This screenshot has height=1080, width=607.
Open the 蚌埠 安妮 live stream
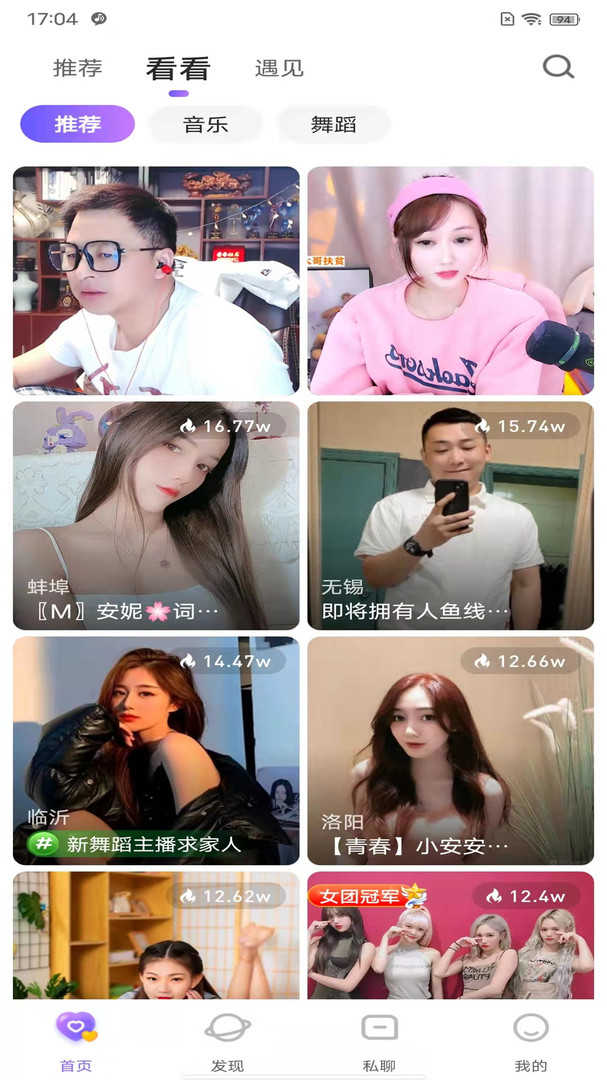pos(156,515)
